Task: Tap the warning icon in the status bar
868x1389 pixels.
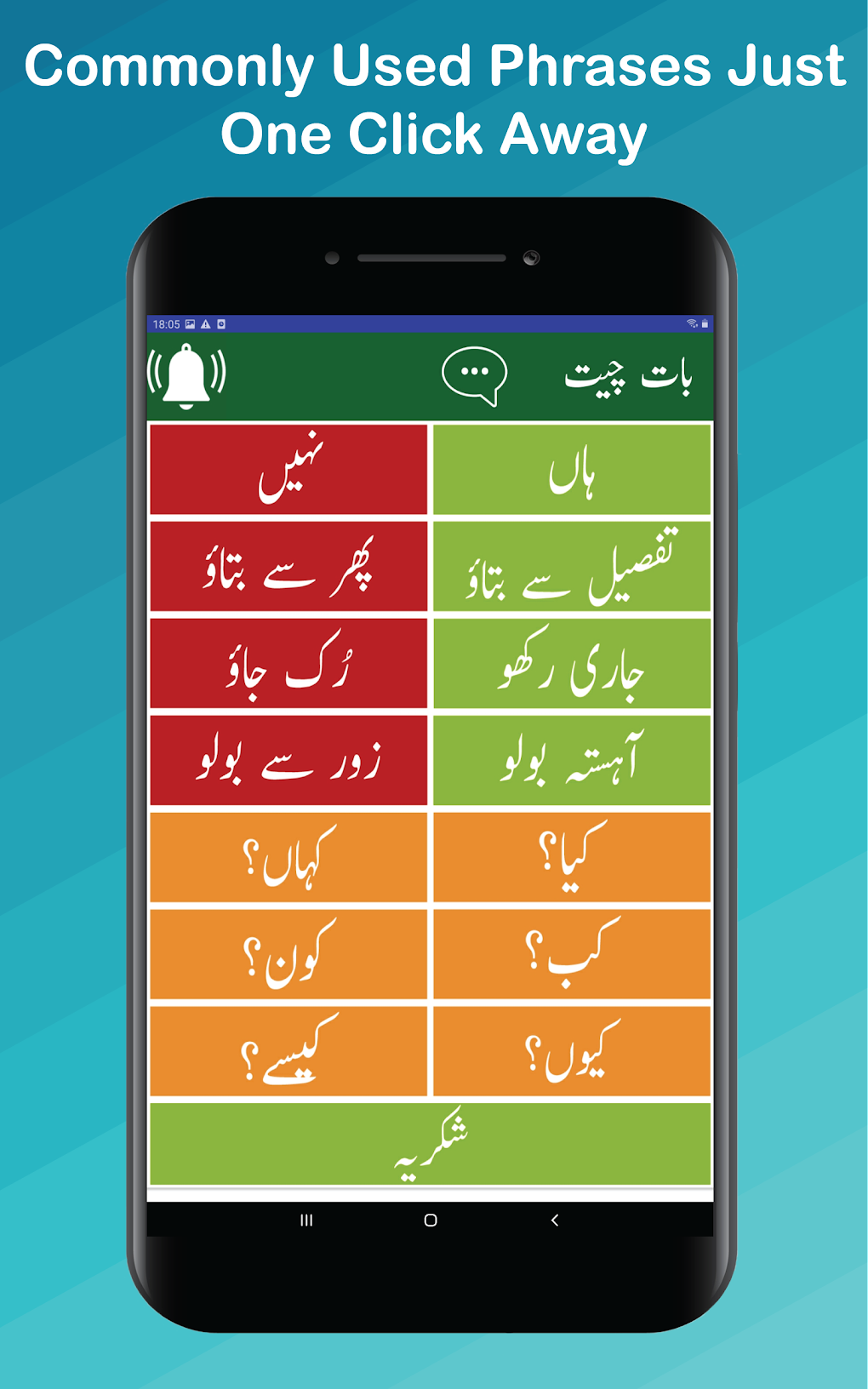Action: point(206,323)
